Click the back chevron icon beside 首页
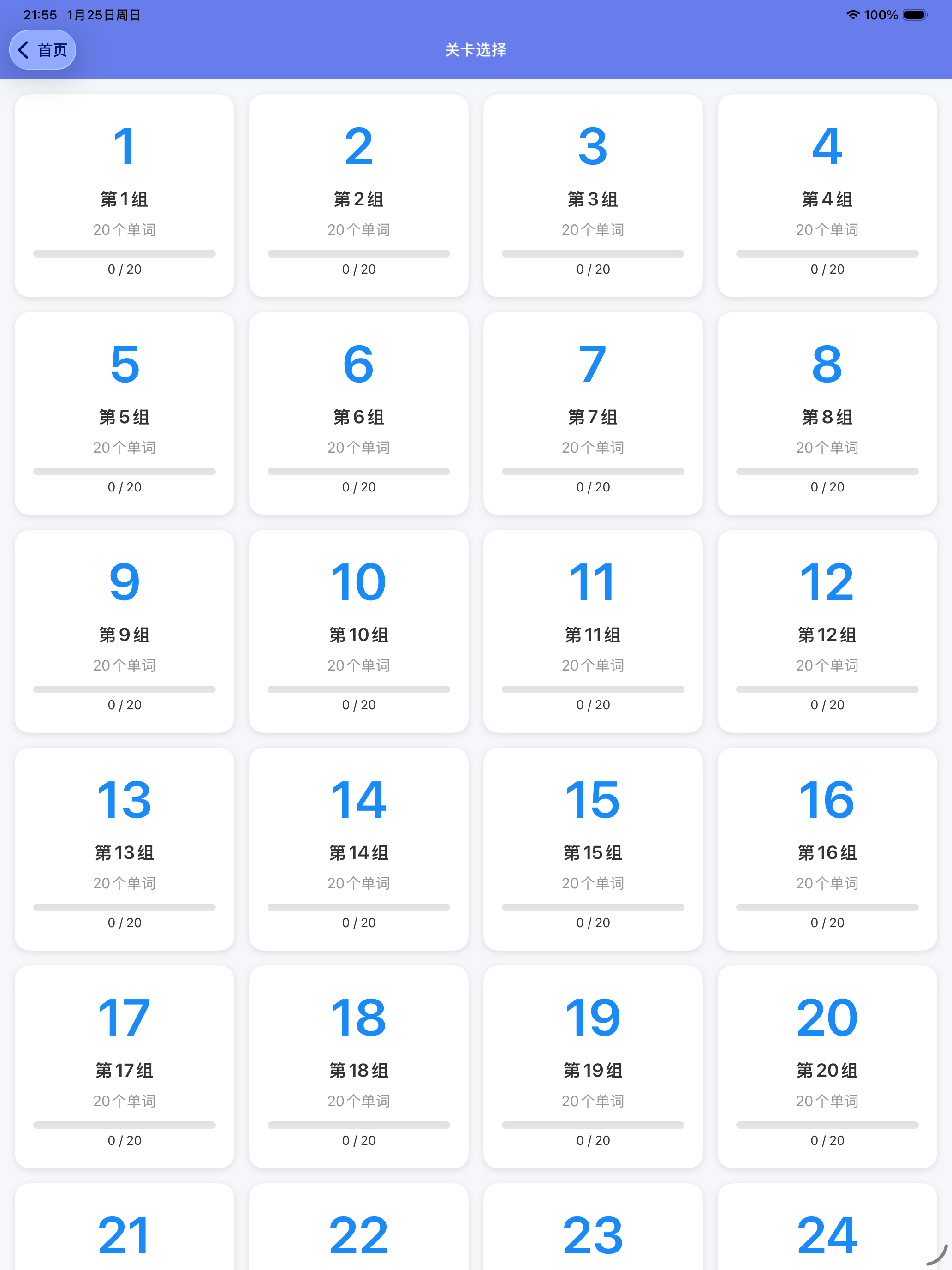This screenshot has width=952, height=1270. (x=24, y=50)
